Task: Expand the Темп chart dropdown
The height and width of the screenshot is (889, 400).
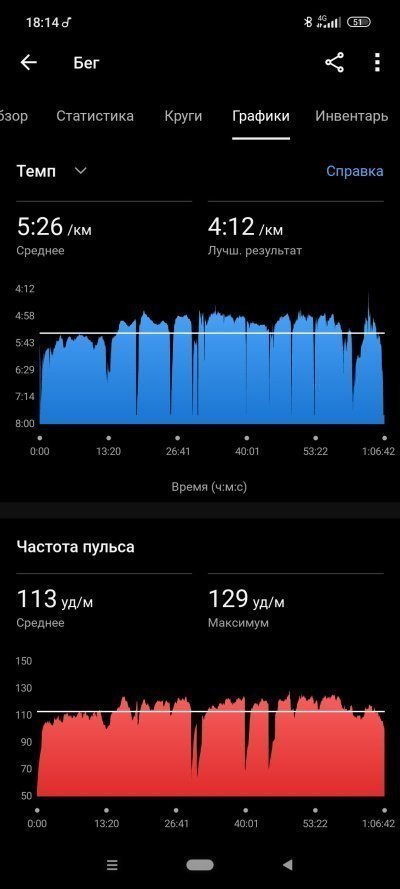Action: (x=81, y=171)
